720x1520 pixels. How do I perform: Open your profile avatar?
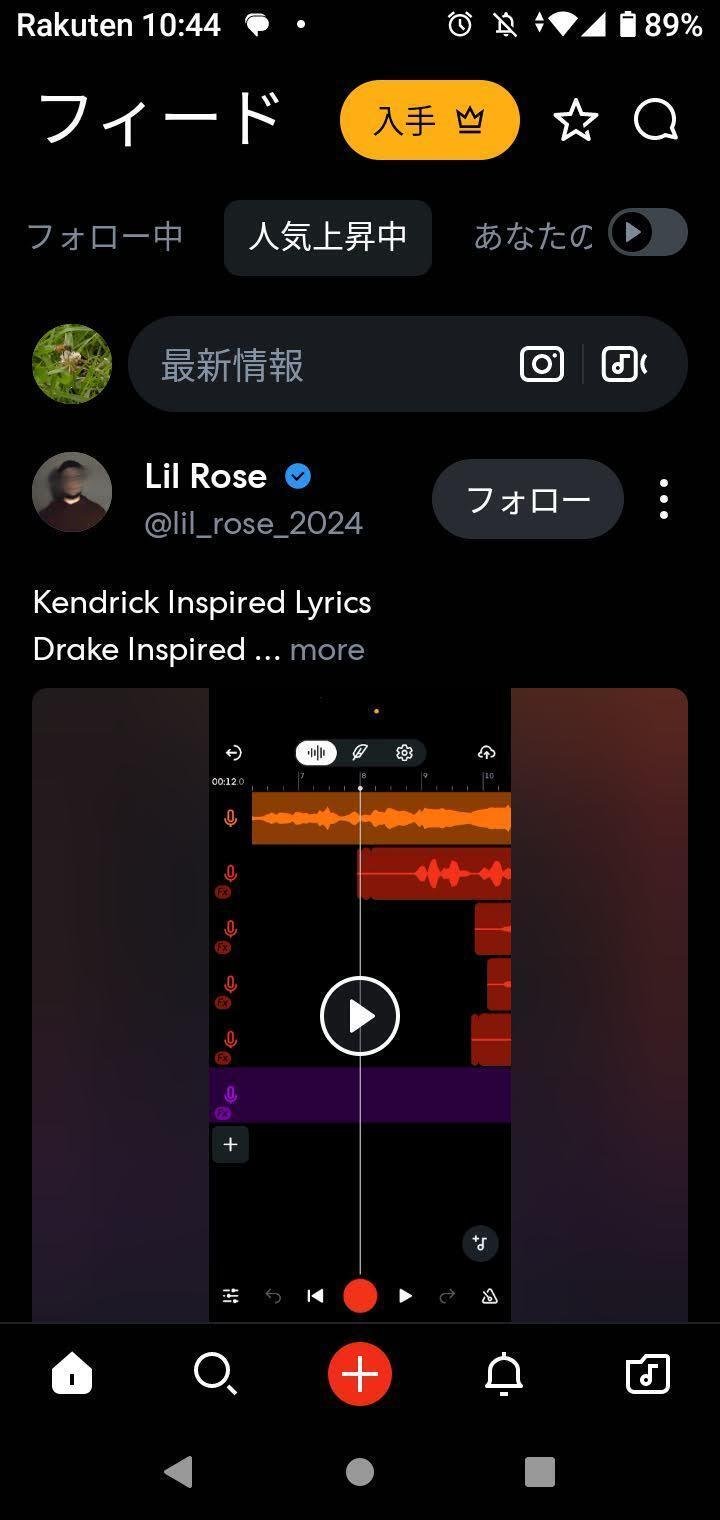coord(72,364)
